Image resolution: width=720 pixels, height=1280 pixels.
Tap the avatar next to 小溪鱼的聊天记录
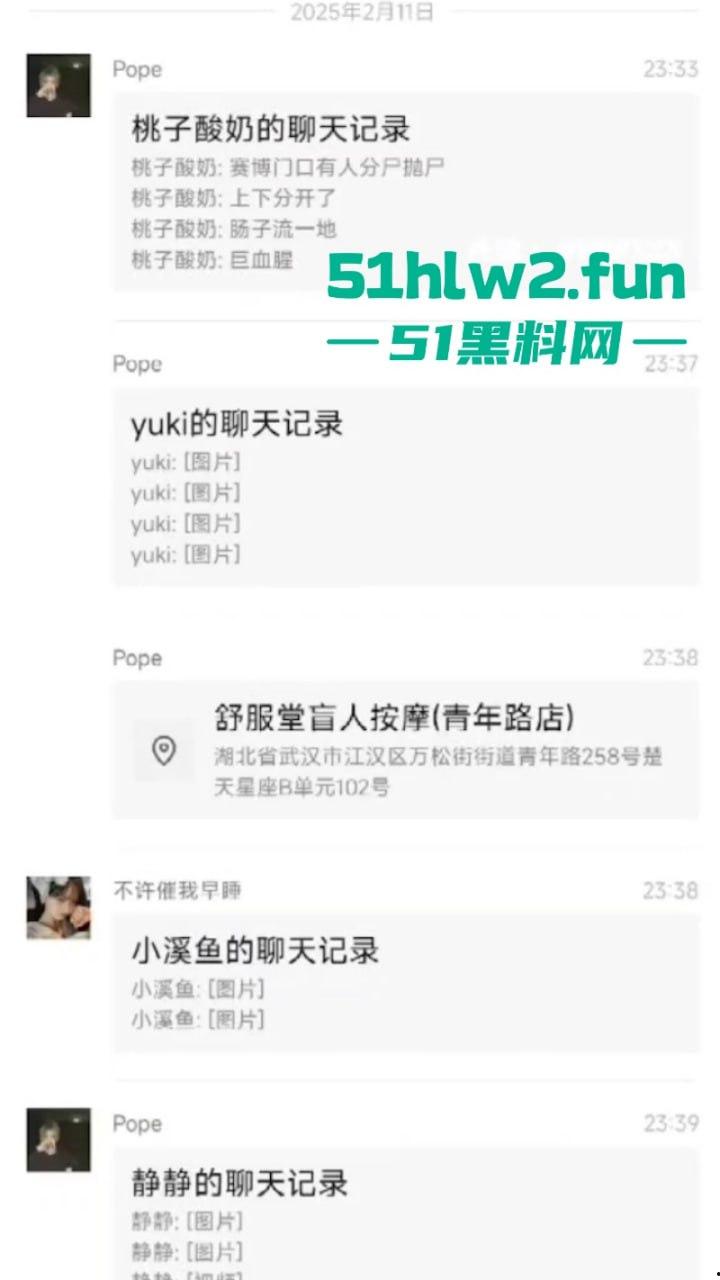tap(58, 906)
